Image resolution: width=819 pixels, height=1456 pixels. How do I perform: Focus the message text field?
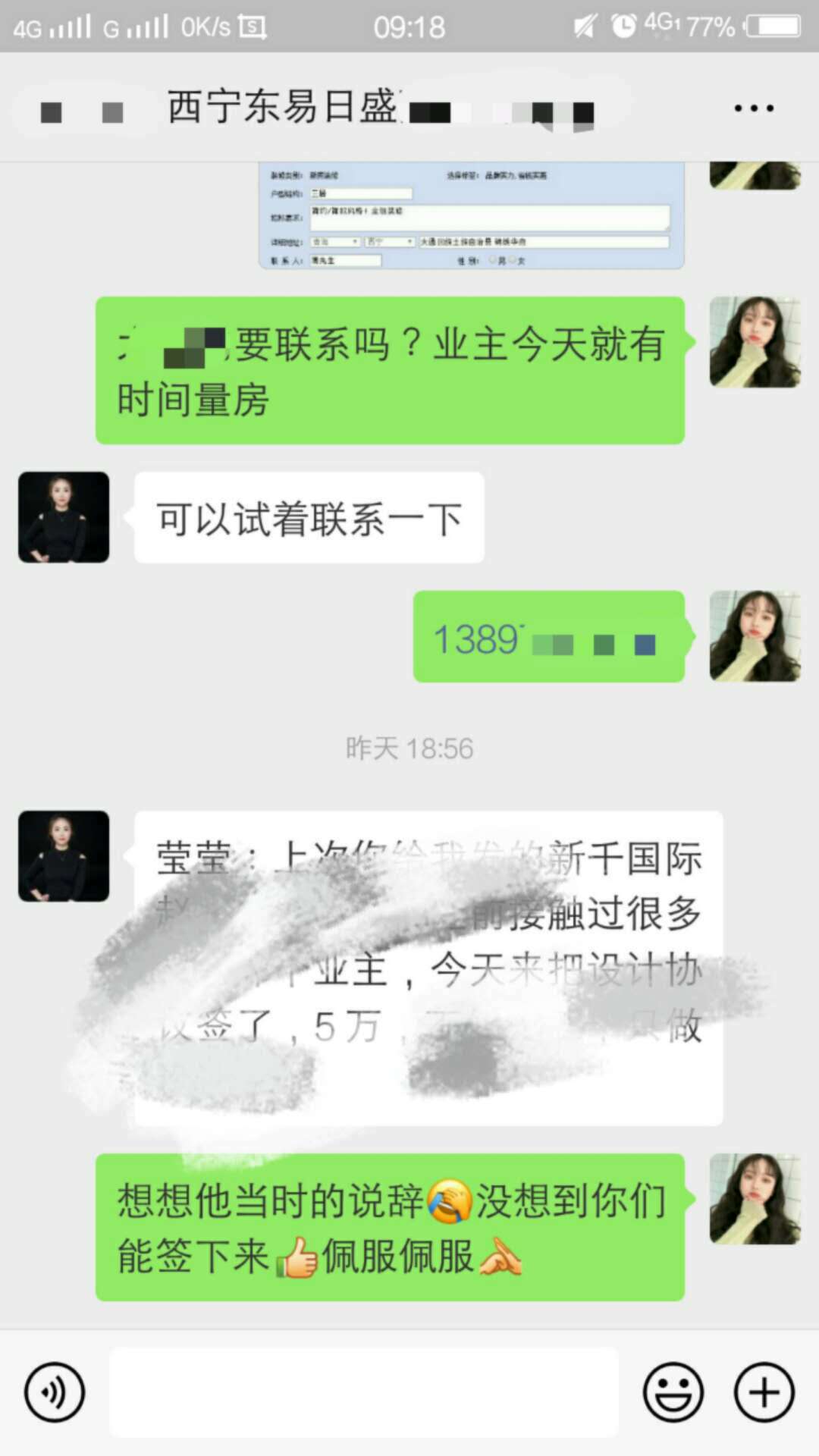(x=364, y=1392)
